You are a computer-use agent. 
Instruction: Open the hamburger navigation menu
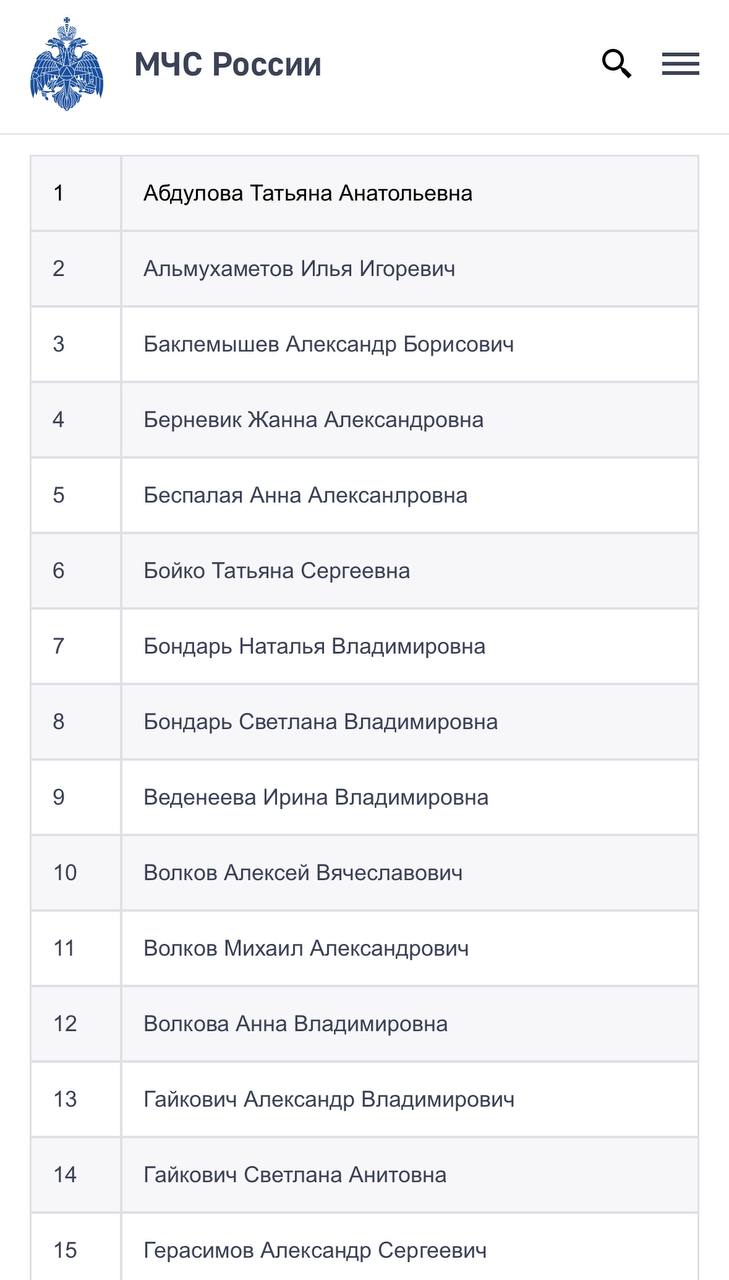tap(680, 64)
